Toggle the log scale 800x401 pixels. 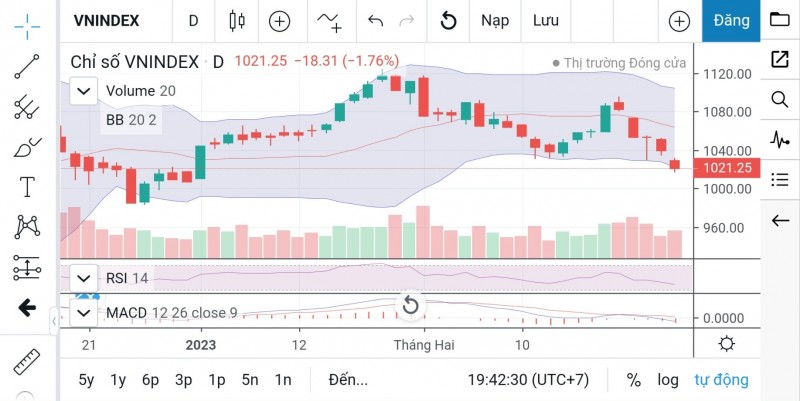click(x=667, y=380)
